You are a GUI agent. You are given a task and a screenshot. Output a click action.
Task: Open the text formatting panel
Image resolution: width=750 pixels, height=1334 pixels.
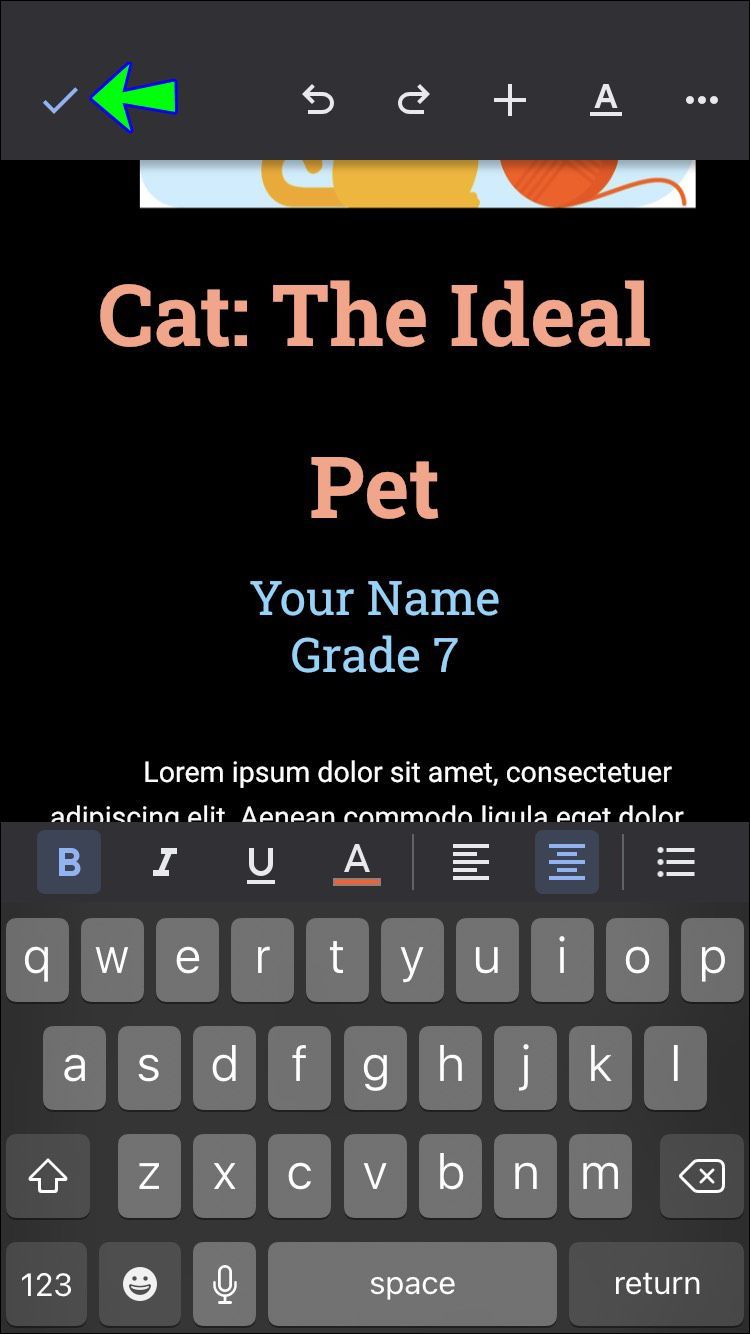[x=605, y=100]
